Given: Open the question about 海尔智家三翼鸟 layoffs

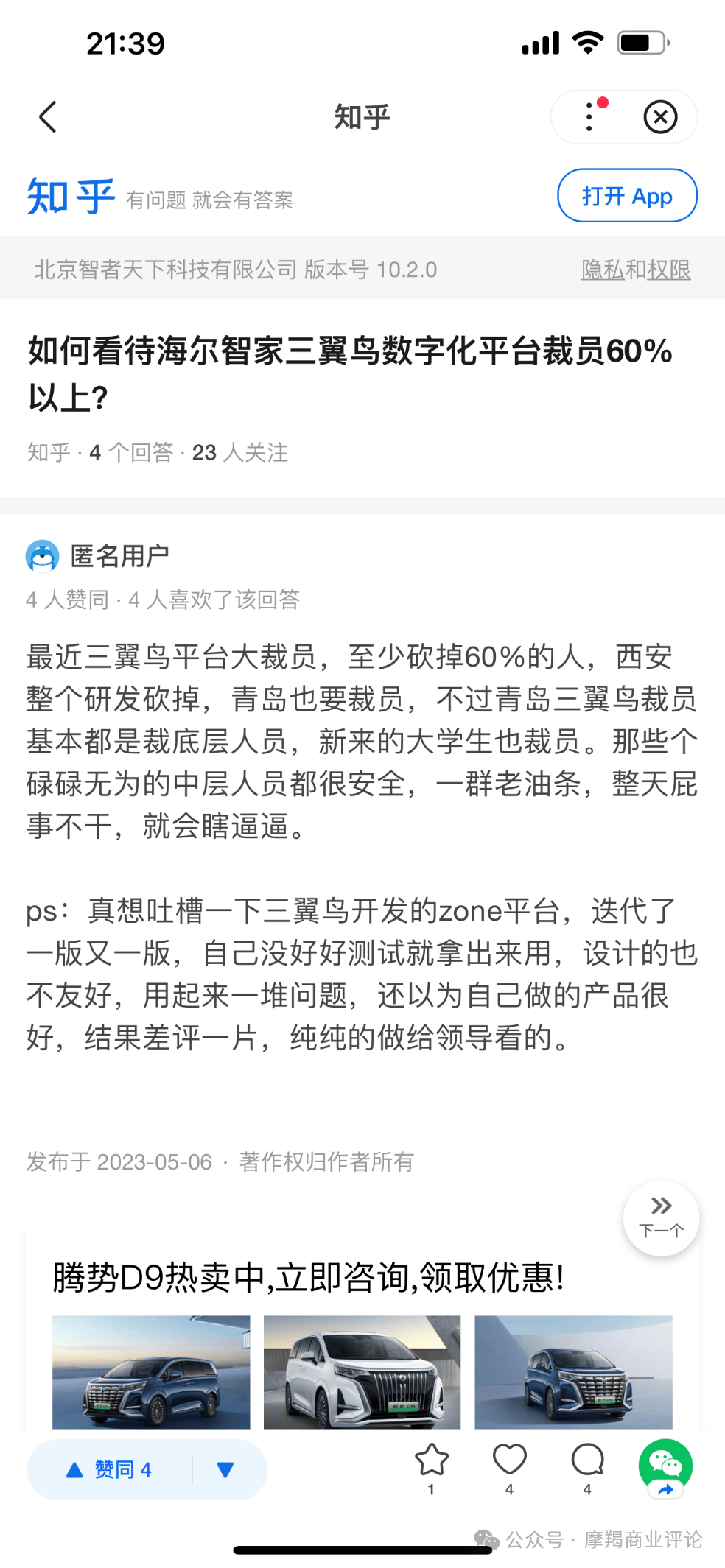Looking at the screenshot, I should (x=349, y=373).
